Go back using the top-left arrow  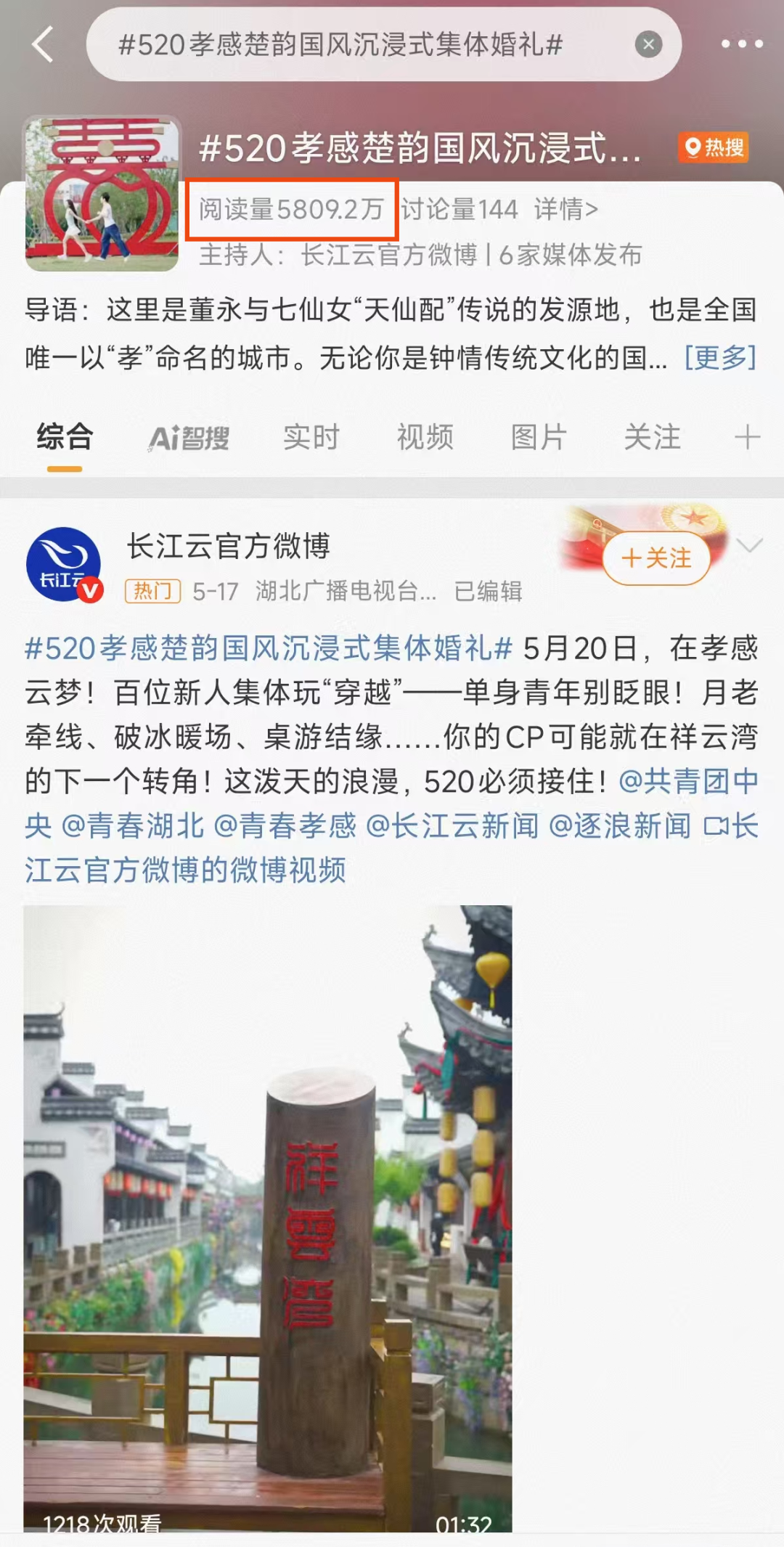44,44
